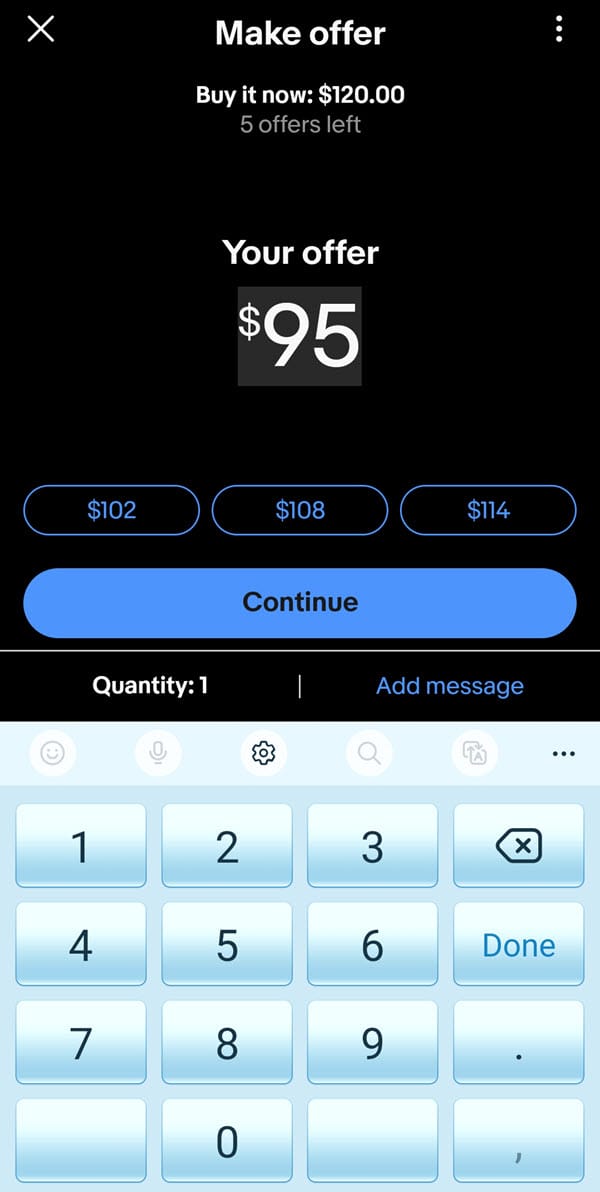600x1192 pixels.
Task: Delete a digit with the backspace key
Action: click(x=518, y=846)
